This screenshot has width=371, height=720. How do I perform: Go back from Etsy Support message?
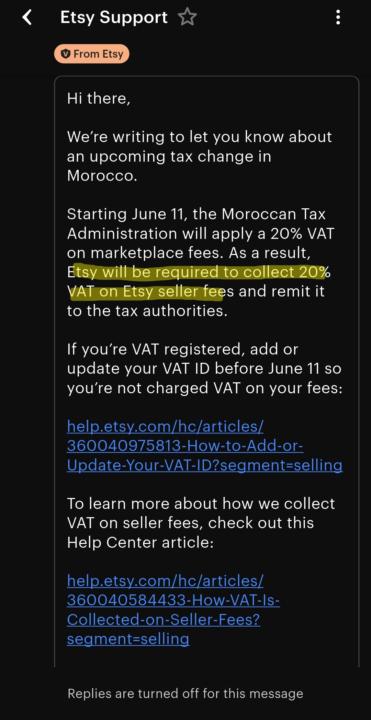28,18
